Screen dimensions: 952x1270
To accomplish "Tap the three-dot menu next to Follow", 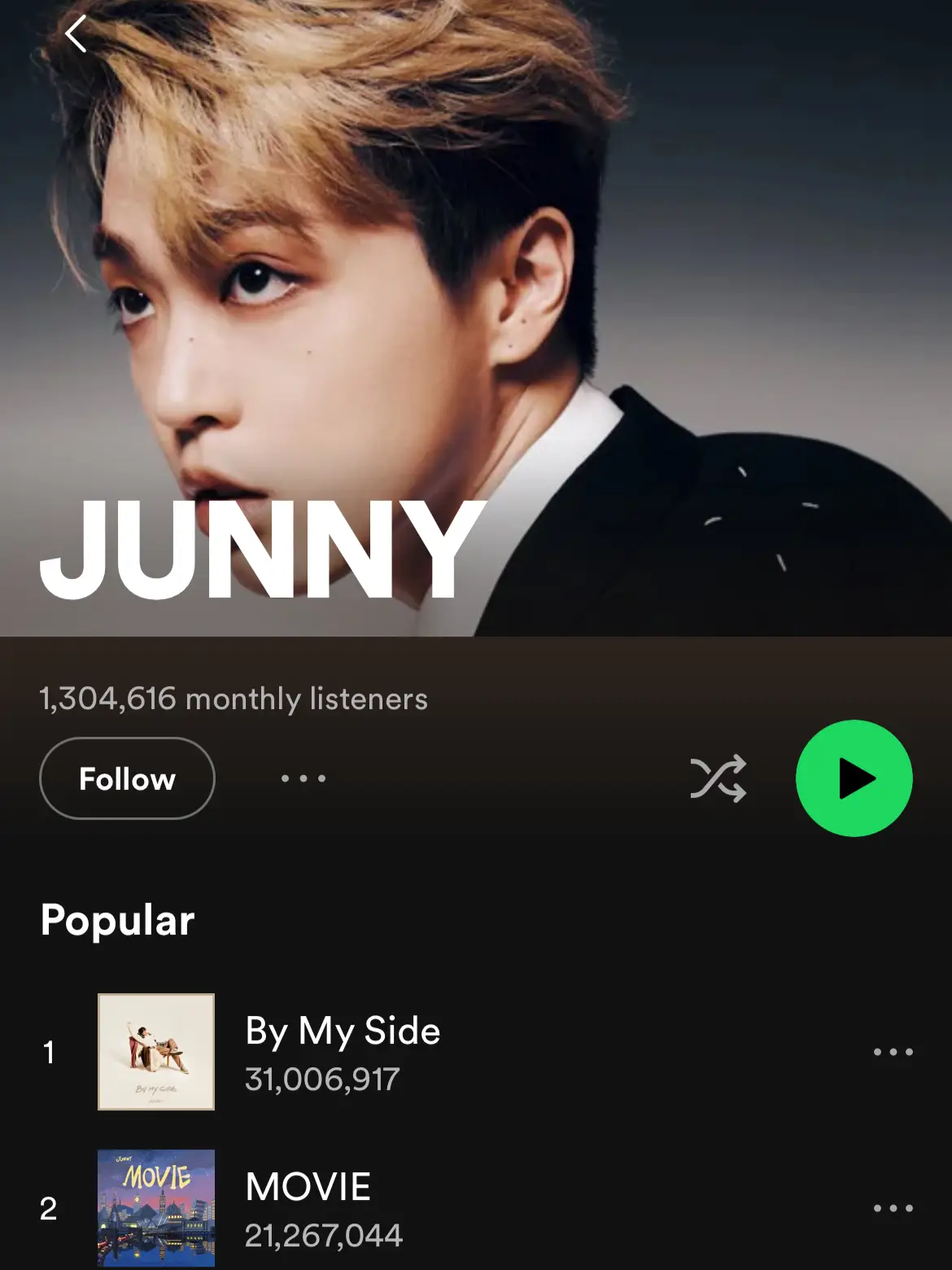I will pos(300,778).
